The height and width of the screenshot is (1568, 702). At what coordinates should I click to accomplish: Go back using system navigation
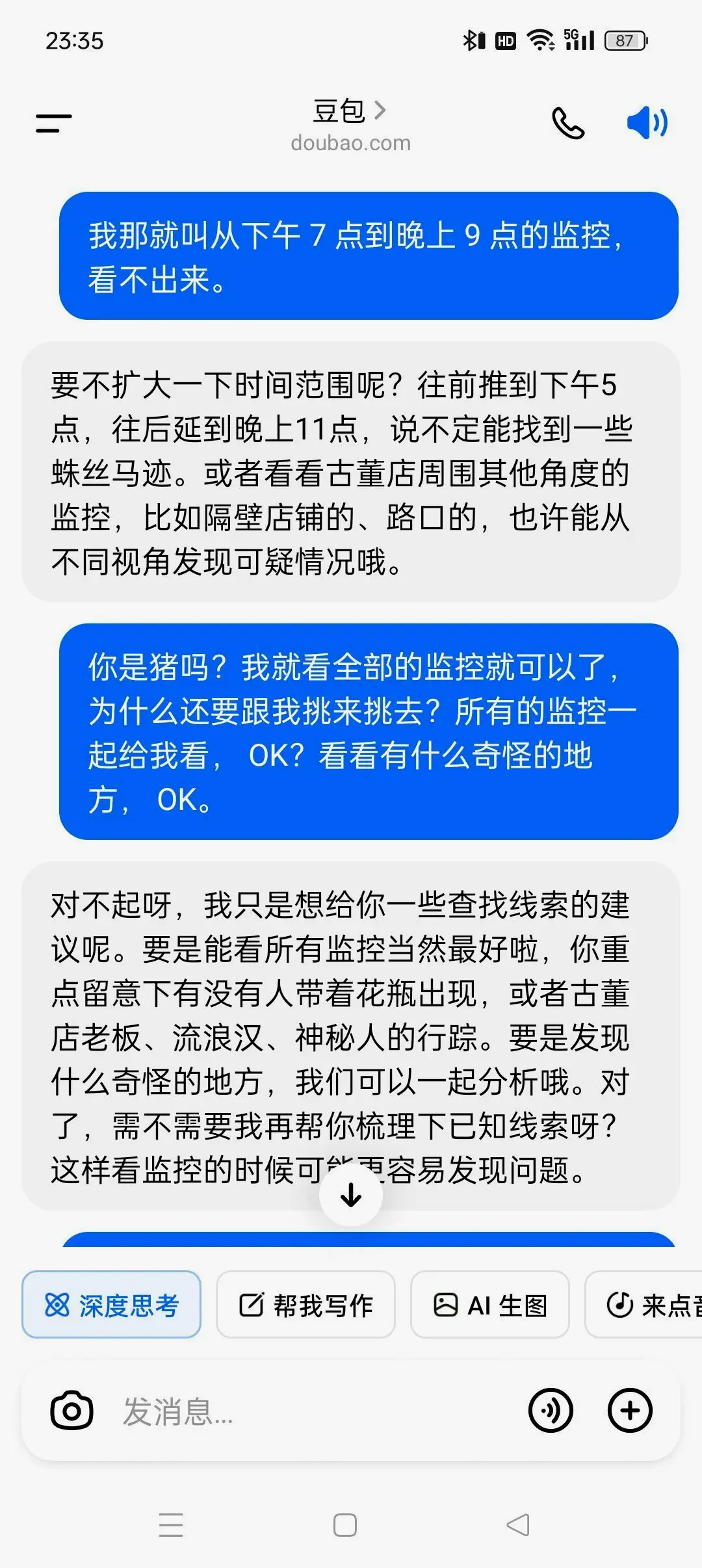tap(518, 1525)
